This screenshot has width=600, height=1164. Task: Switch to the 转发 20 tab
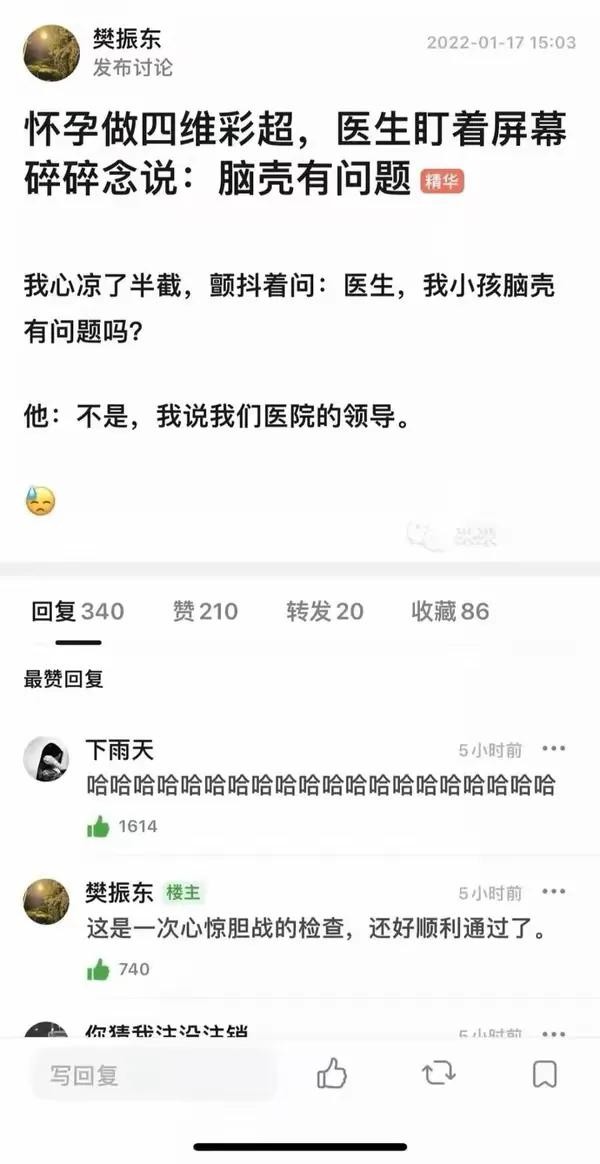tap(325, 611)
